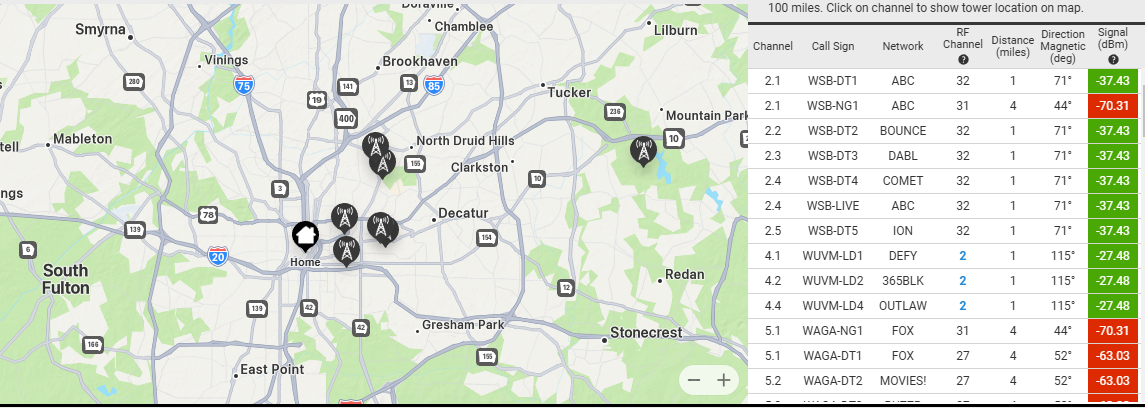Open the RF Channel help icon
The height and width of the screenshot is (408, 1145).
[962, 60]
